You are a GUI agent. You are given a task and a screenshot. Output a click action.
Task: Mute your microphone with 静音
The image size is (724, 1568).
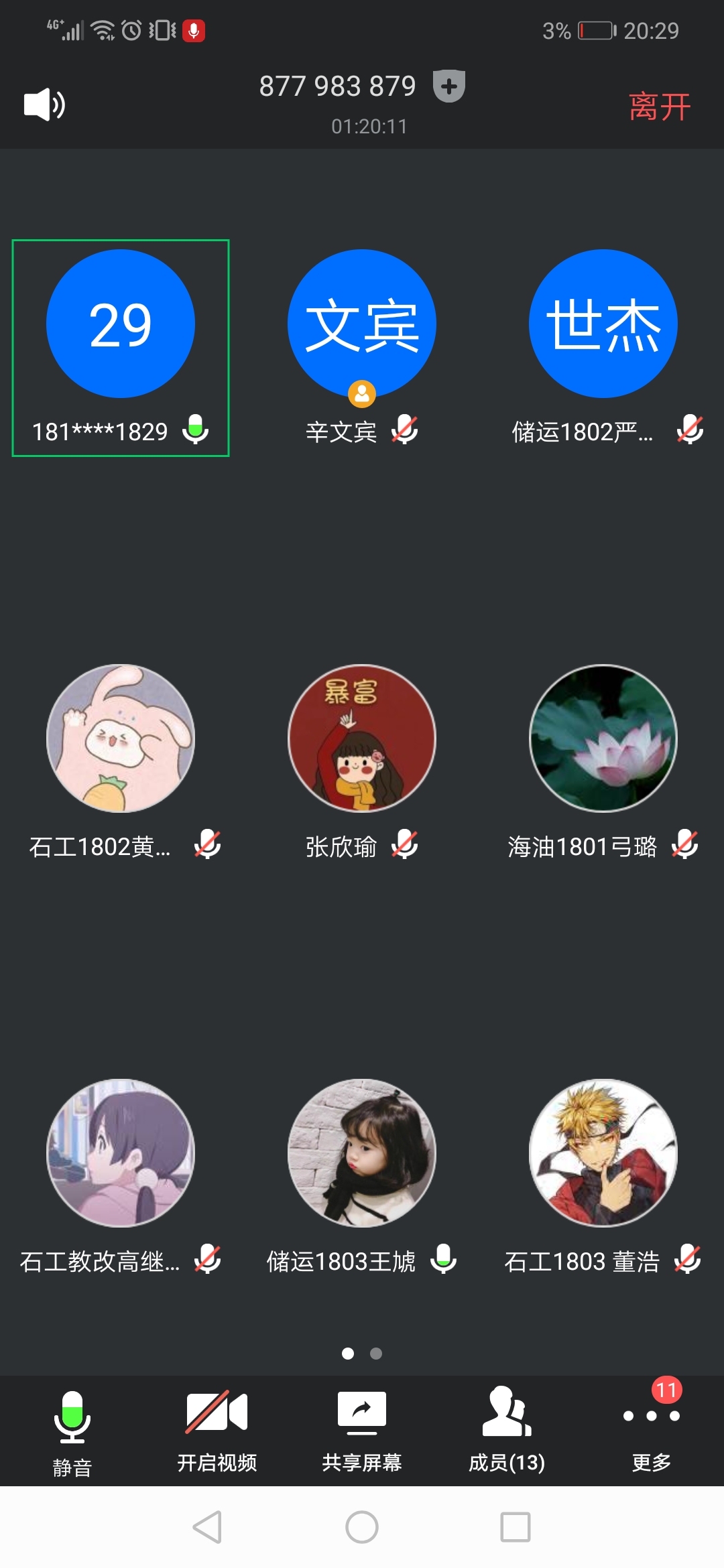coord(72,1427)
